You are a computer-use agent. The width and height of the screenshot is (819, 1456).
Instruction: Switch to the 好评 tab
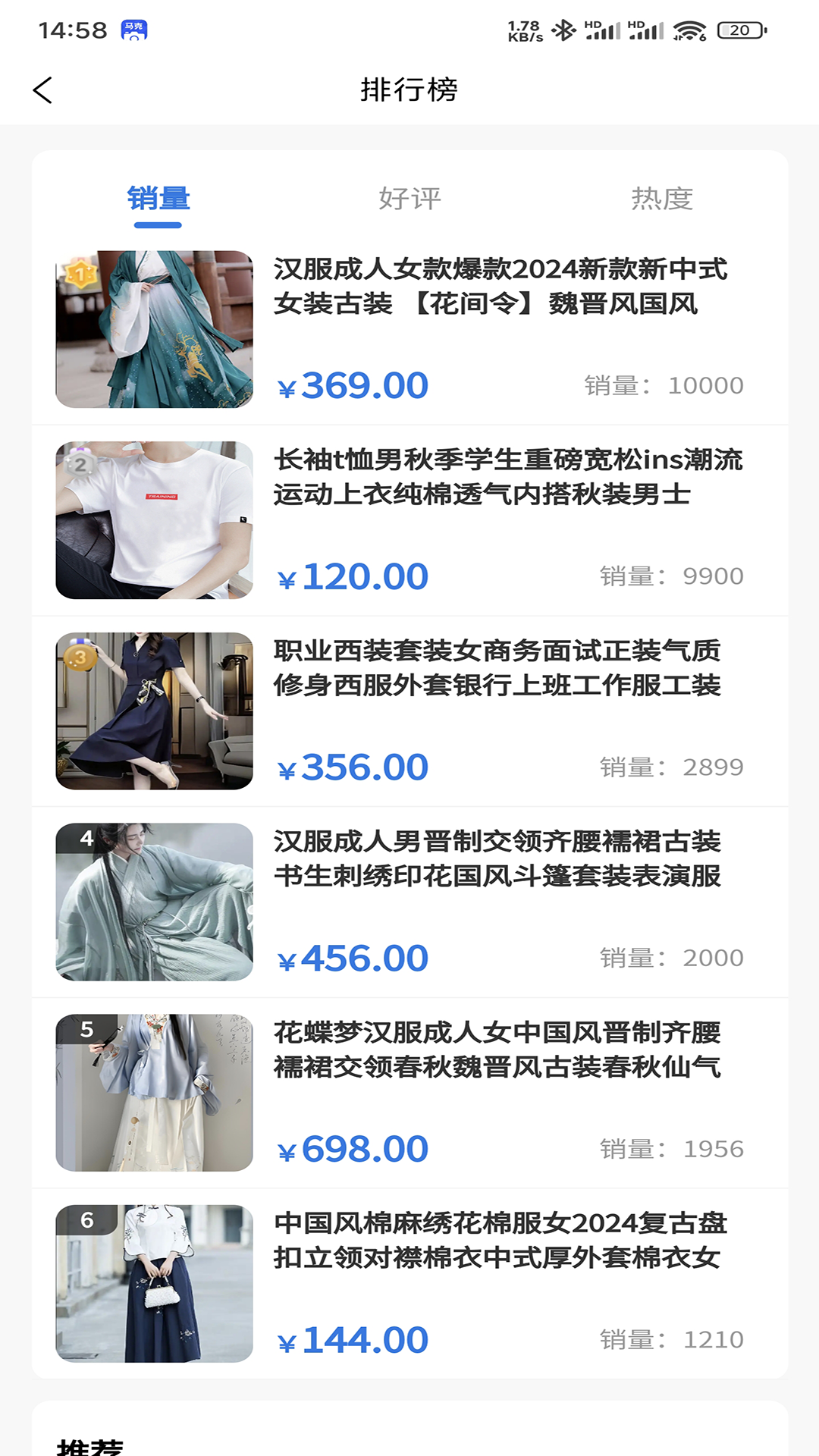point(410,199)
